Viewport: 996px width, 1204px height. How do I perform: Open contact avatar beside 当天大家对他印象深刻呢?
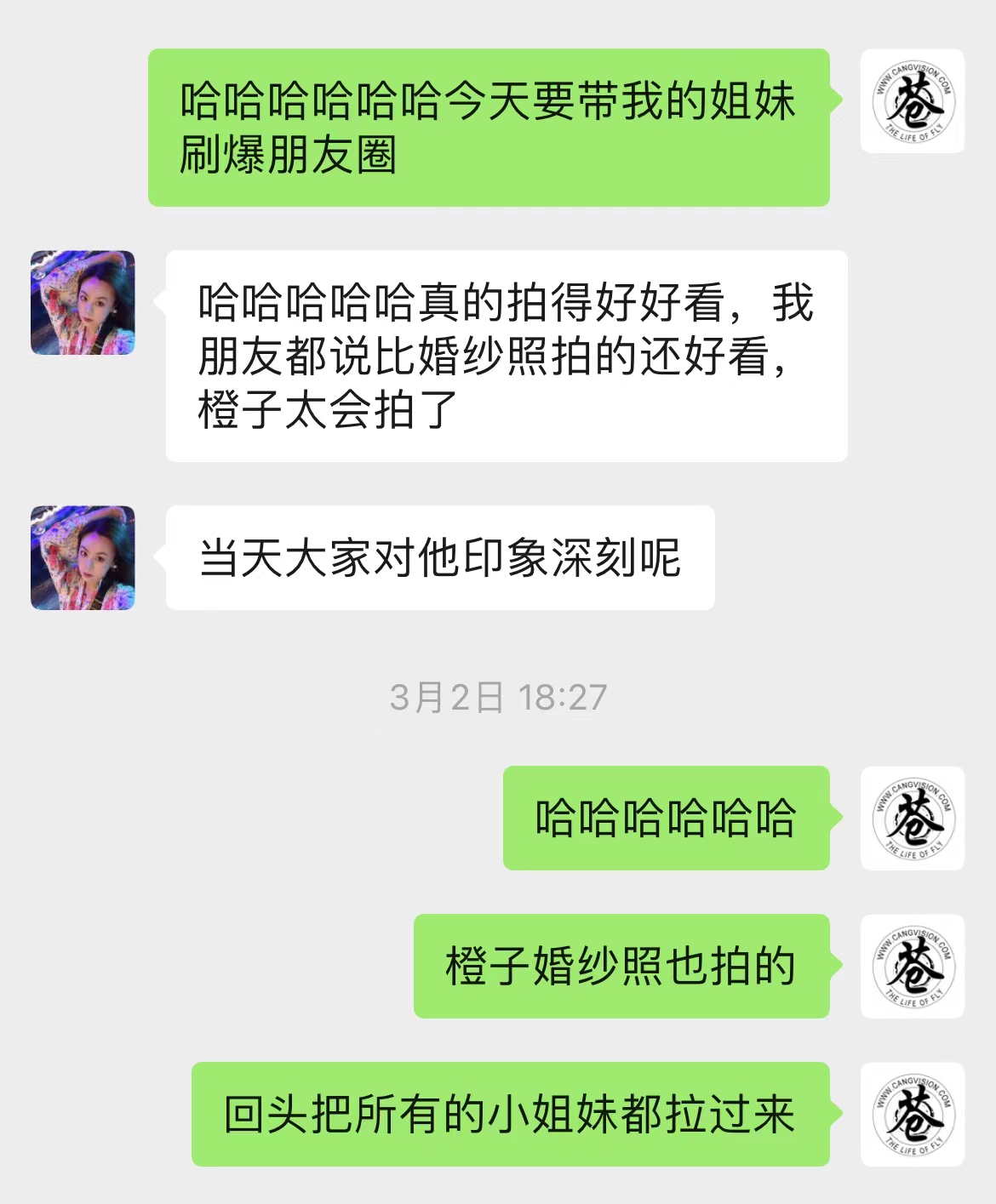tap(83, 557)
